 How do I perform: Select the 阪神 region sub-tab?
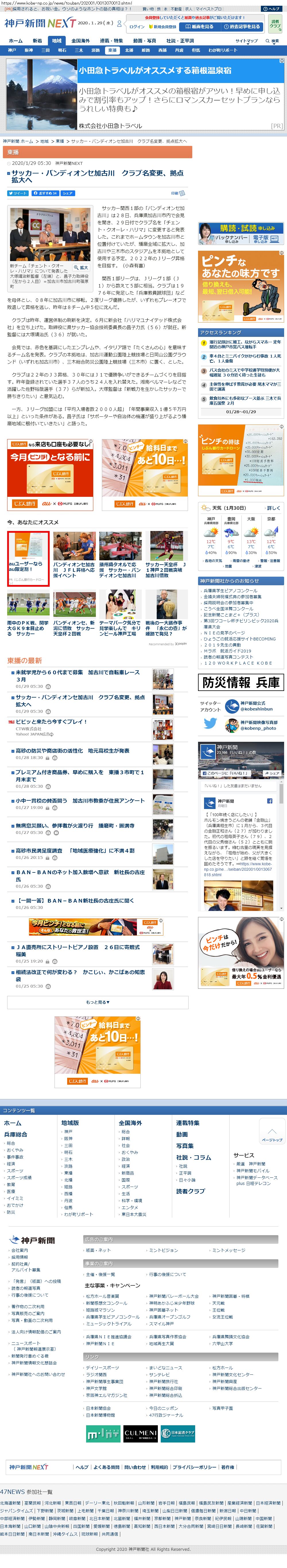(29, 51)
